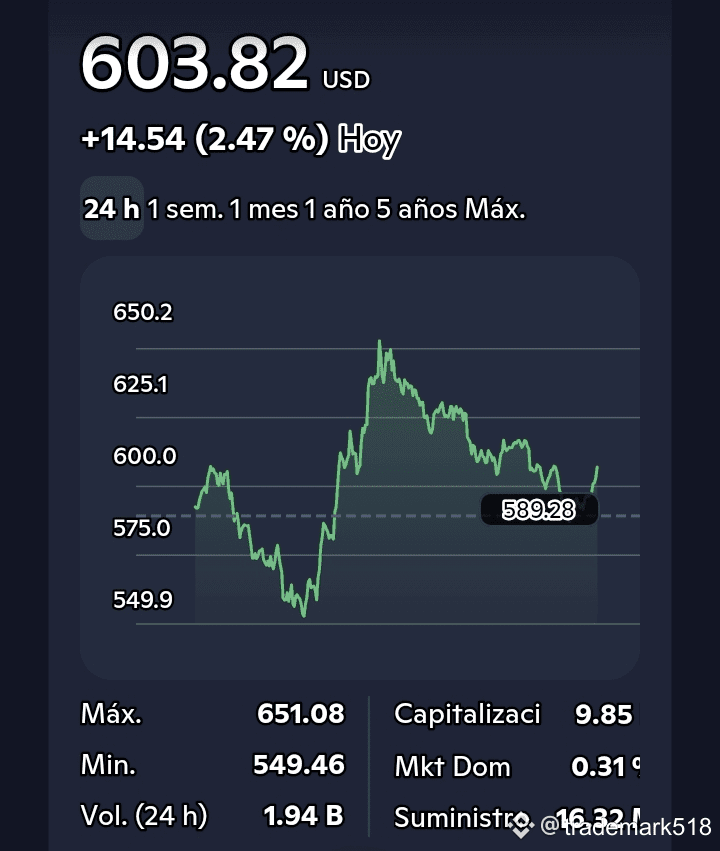Select the 24 h time range
The image size is (720, 851).
tap(112, 208)
